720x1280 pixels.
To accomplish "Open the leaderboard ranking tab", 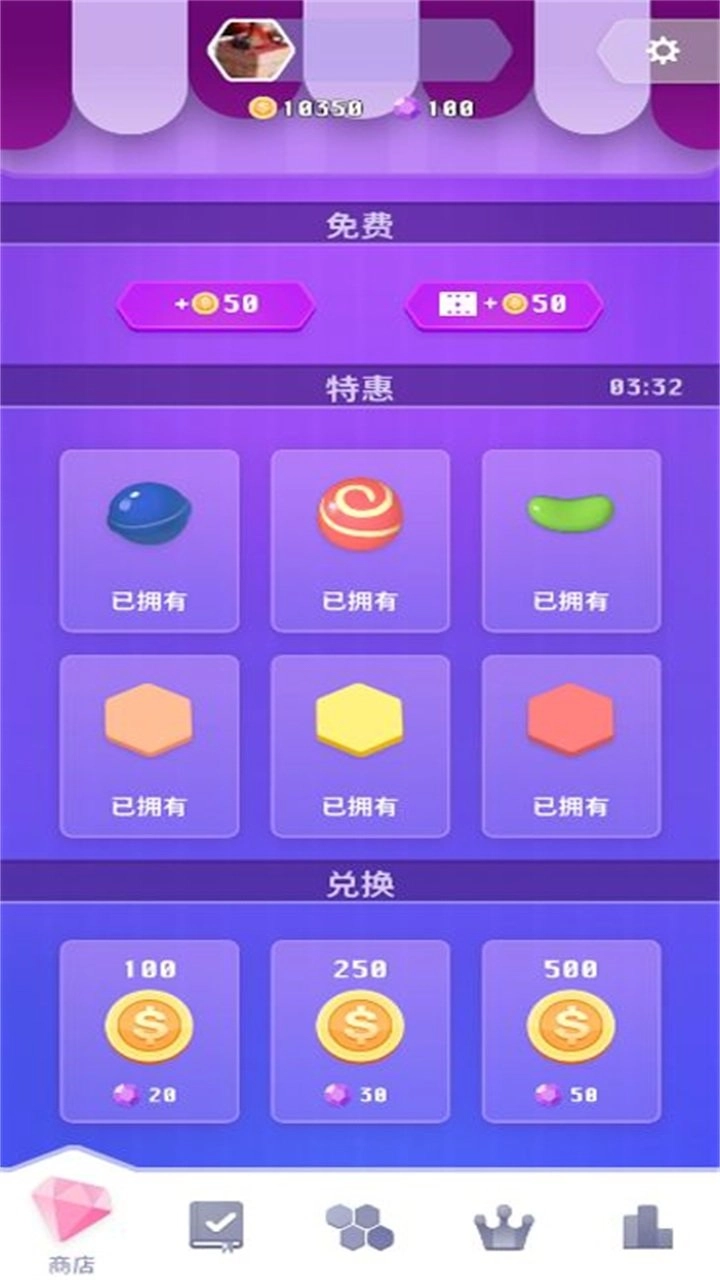I will click(x=648, y=1226).
